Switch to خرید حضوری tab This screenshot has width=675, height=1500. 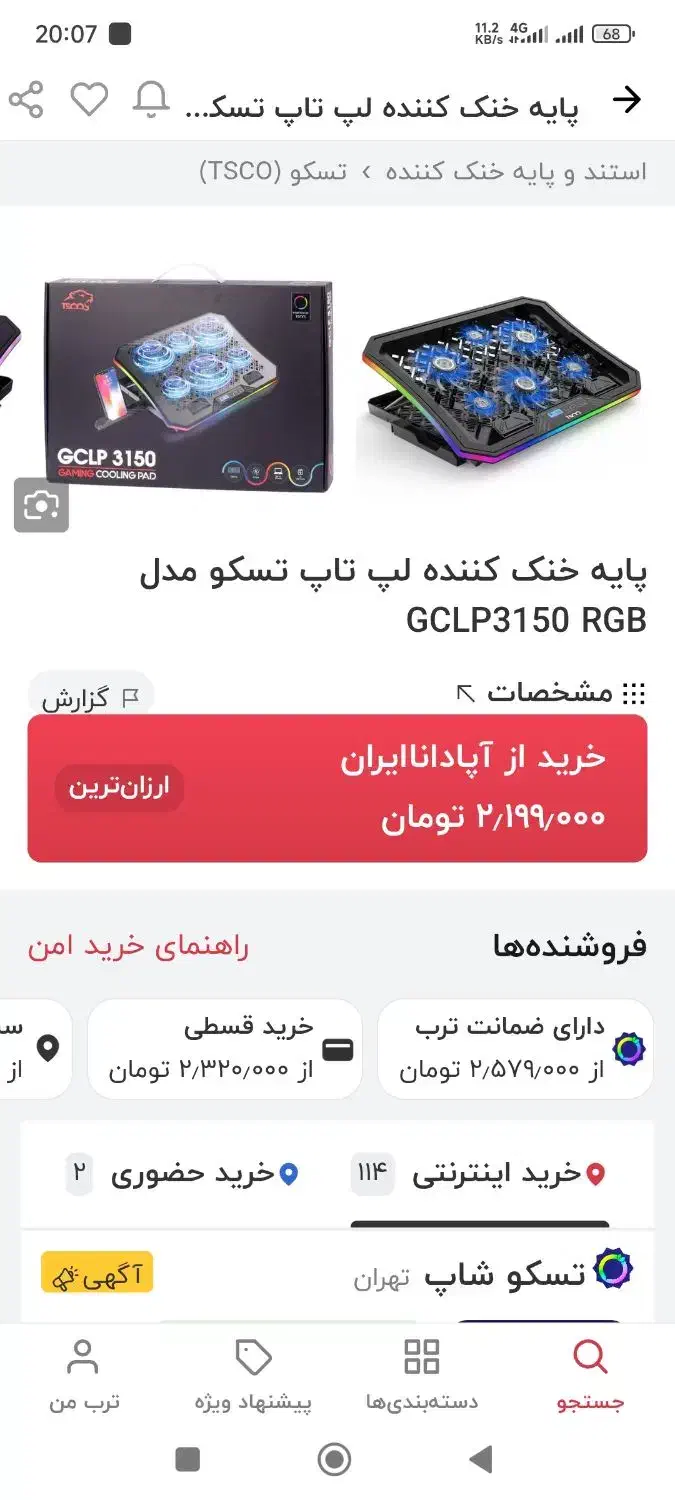click(x=190, y=1174)
